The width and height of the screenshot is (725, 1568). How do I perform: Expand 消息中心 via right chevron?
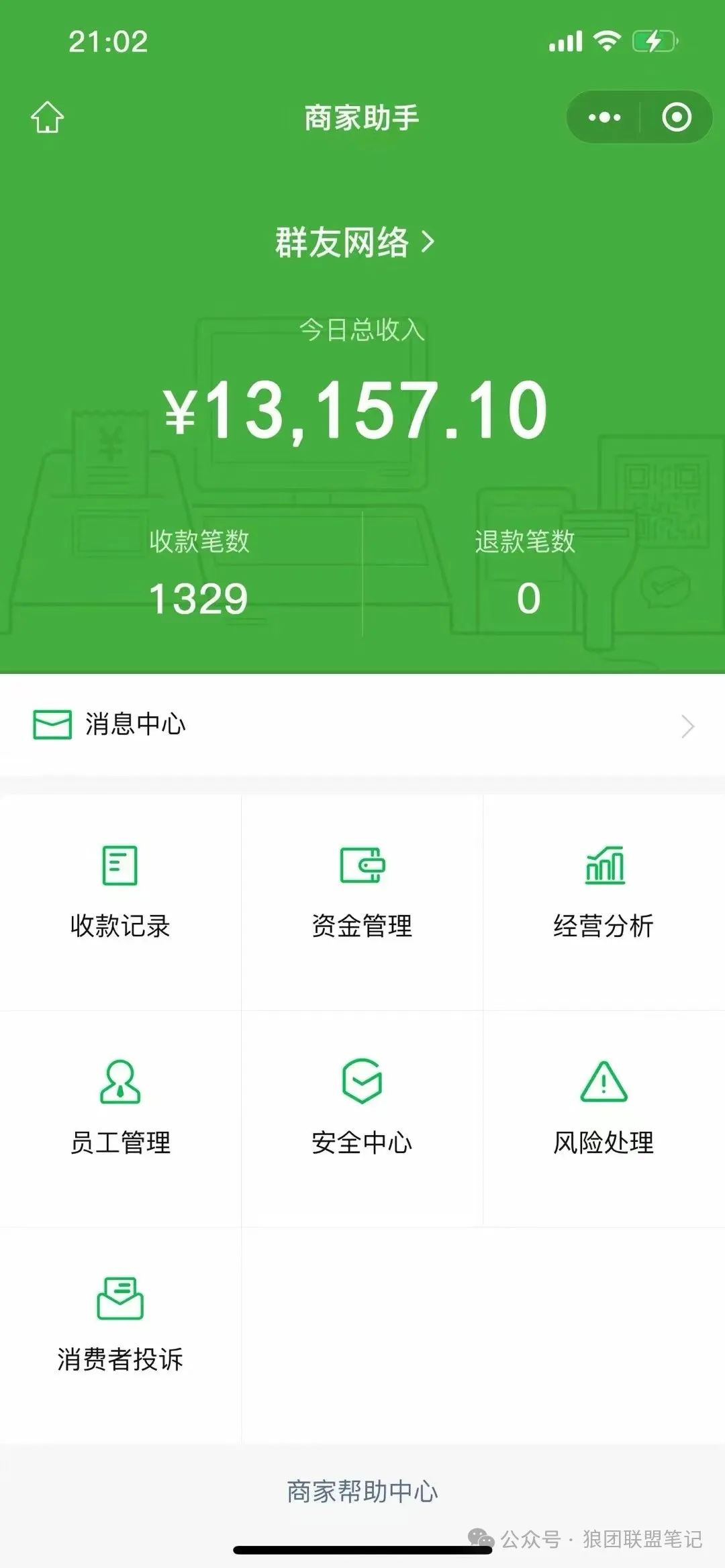[686, 725]
